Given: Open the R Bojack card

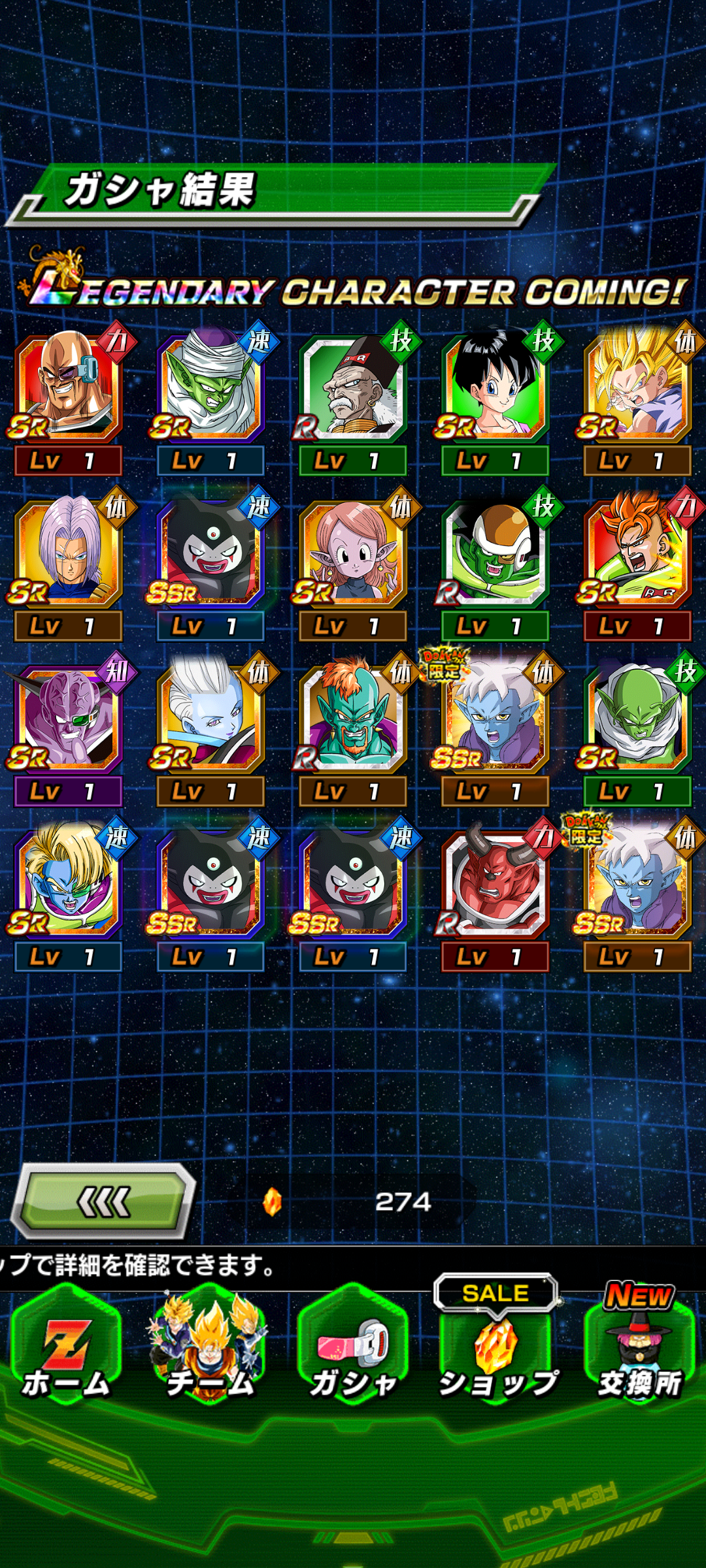Looking at the screenshot, I should [353, 718].
